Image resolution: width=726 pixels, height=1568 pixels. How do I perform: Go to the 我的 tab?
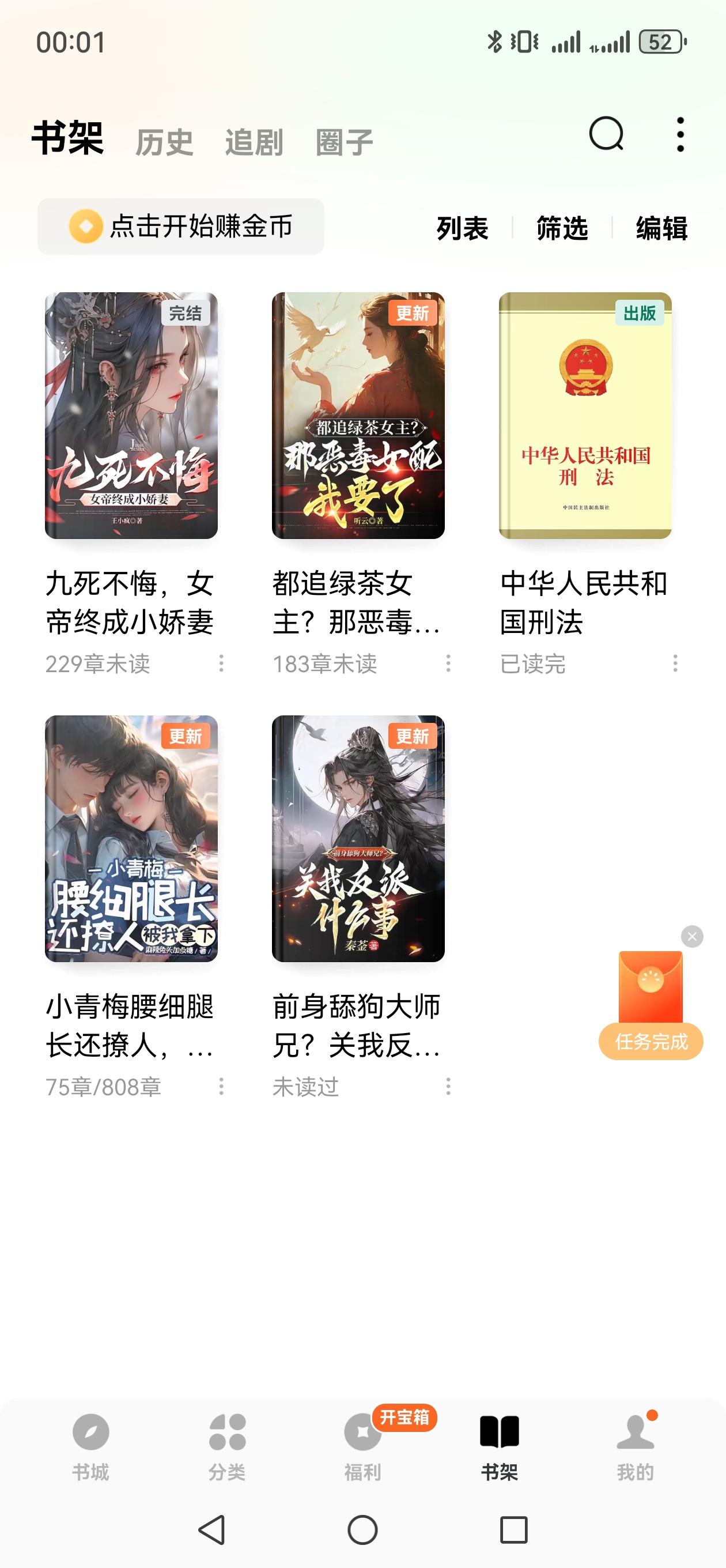636,1446
